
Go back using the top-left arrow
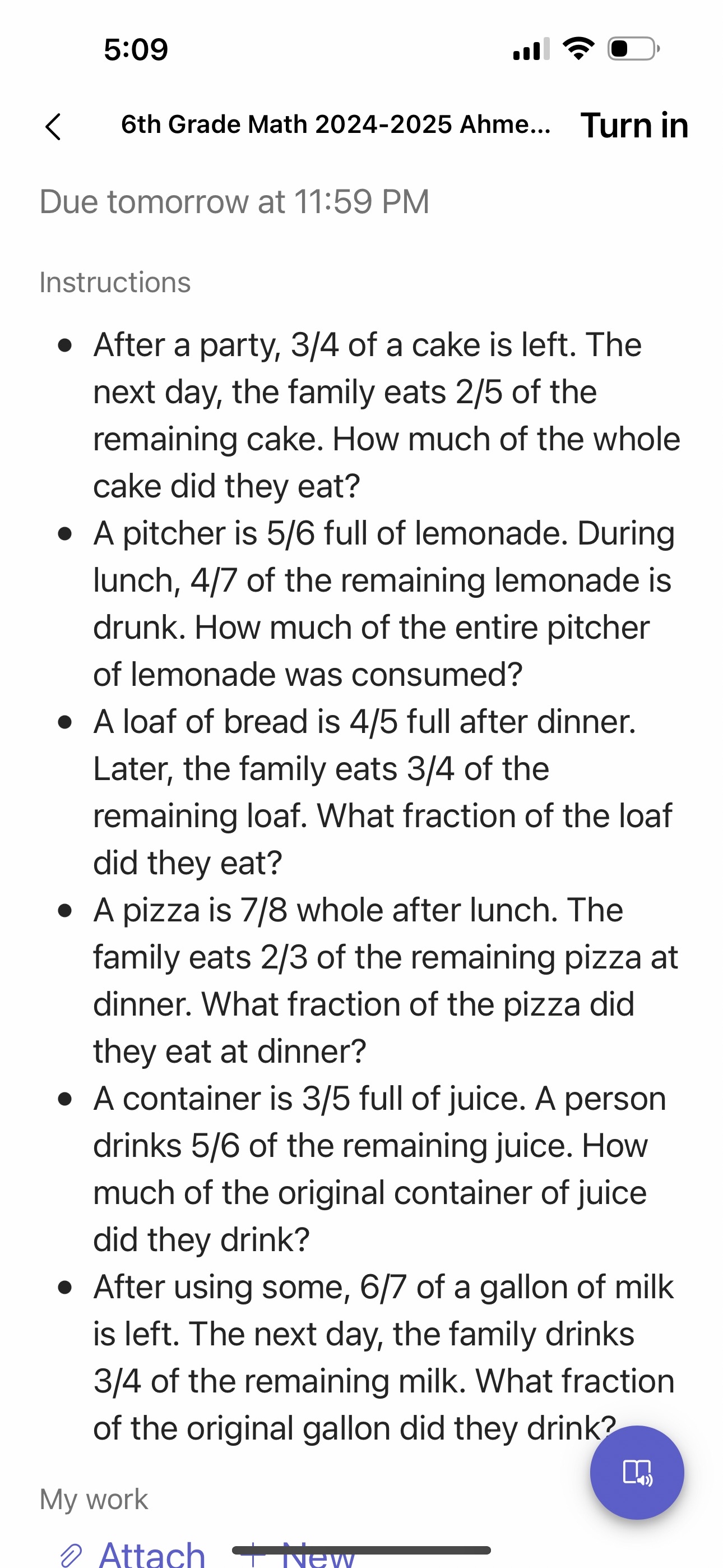click(54, 127)
